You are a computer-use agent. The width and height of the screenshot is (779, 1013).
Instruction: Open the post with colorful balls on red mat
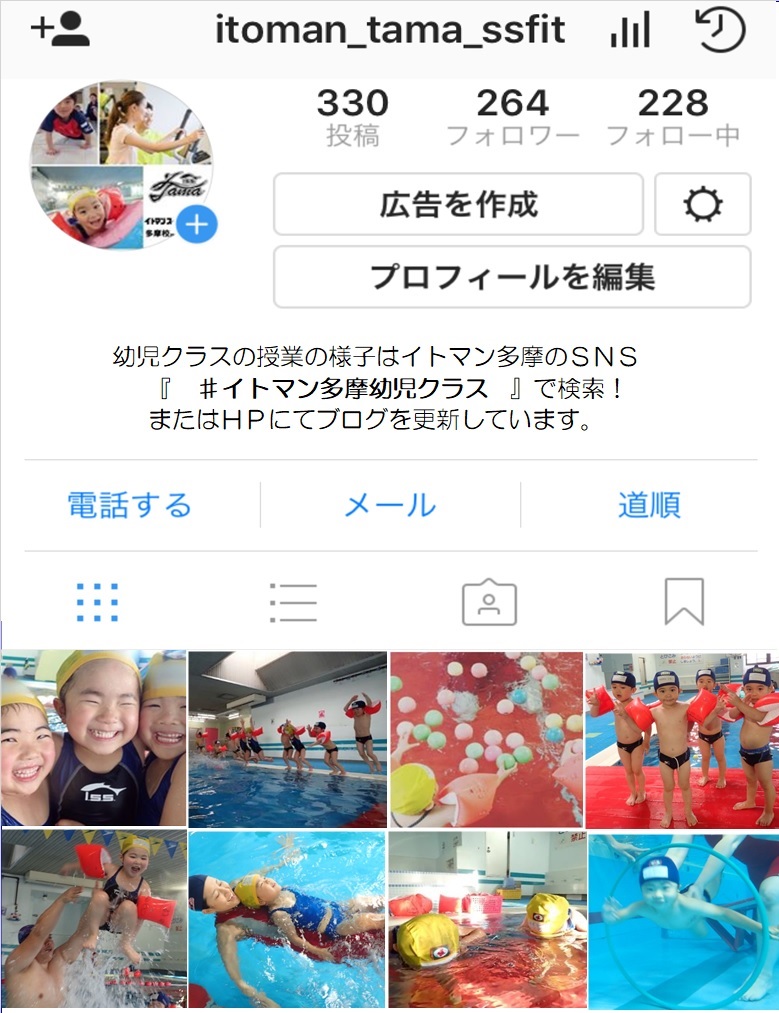tap(486, 738)
